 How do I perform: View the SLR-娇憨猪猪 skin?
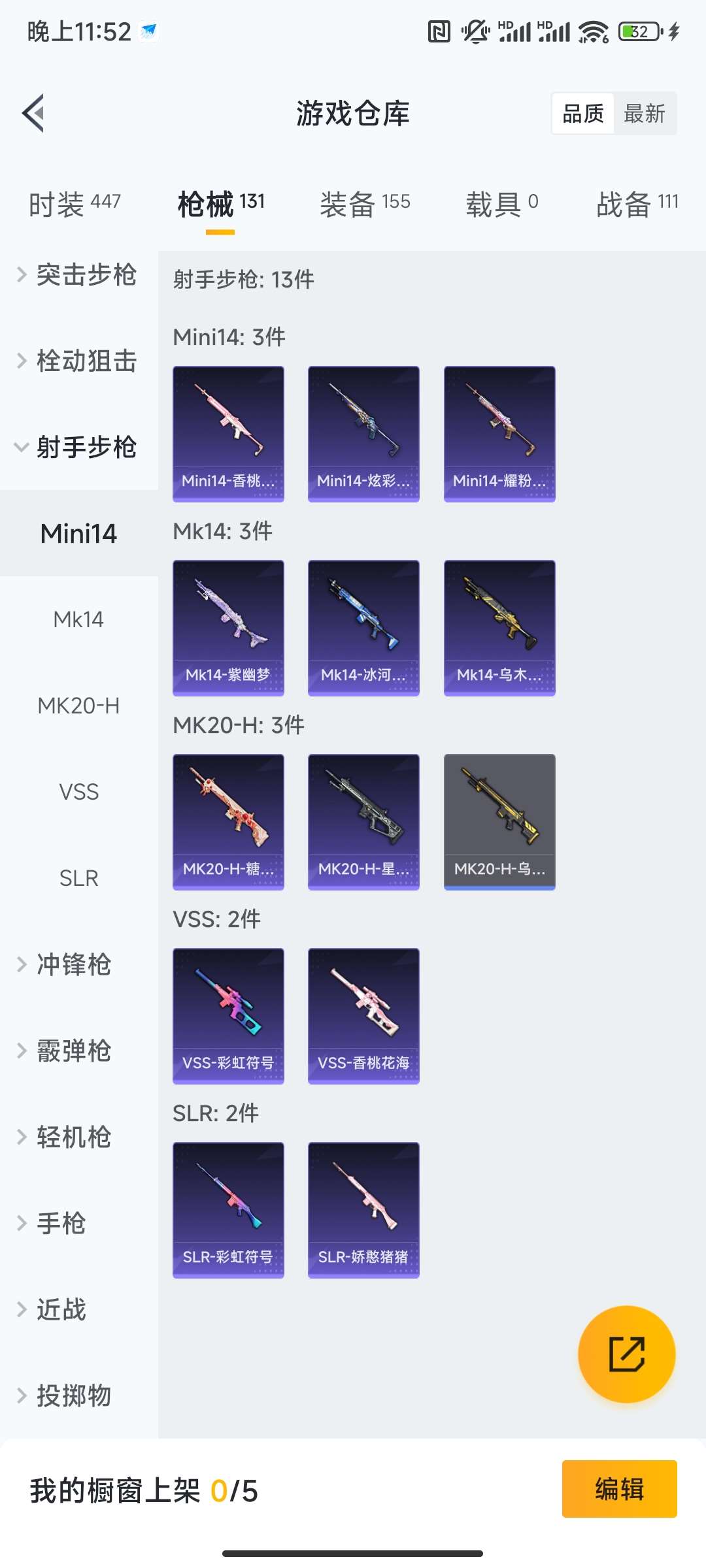(x=363, y=1210)
